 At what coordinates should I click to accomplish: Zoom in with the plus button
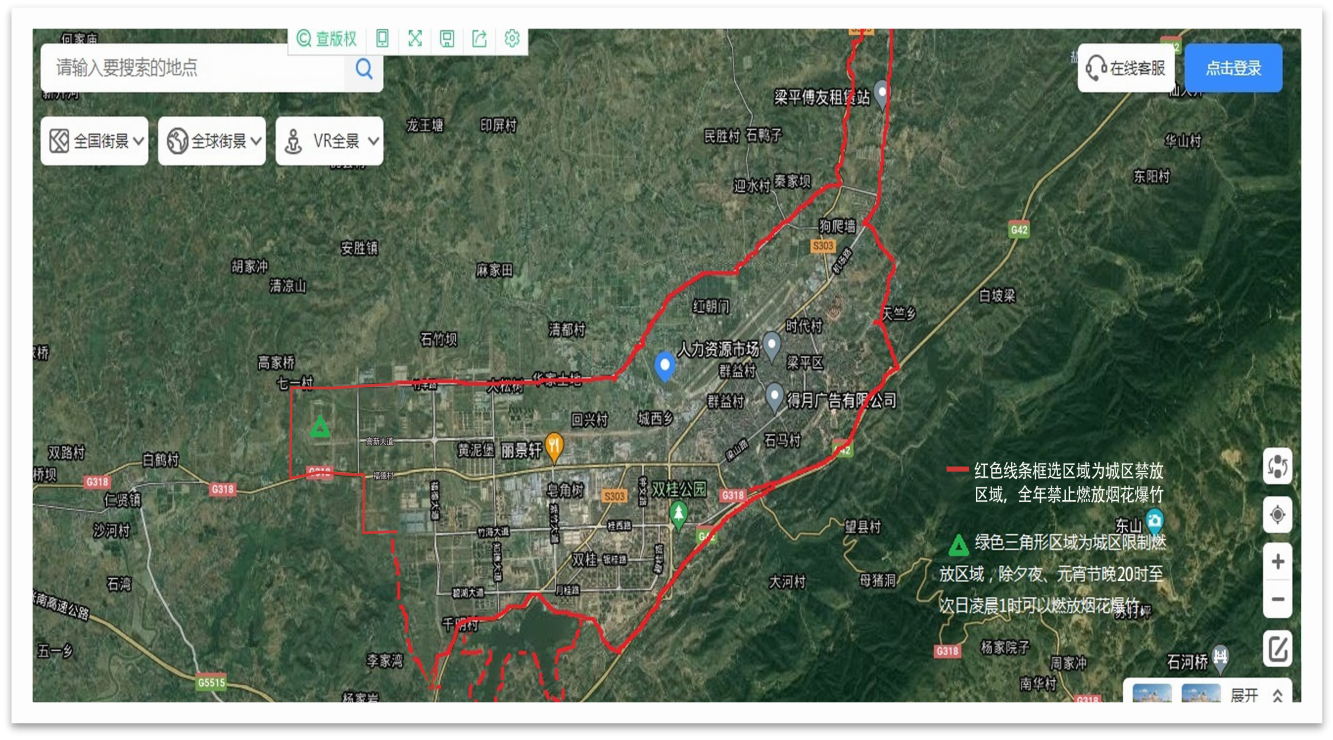(1277, 562)
